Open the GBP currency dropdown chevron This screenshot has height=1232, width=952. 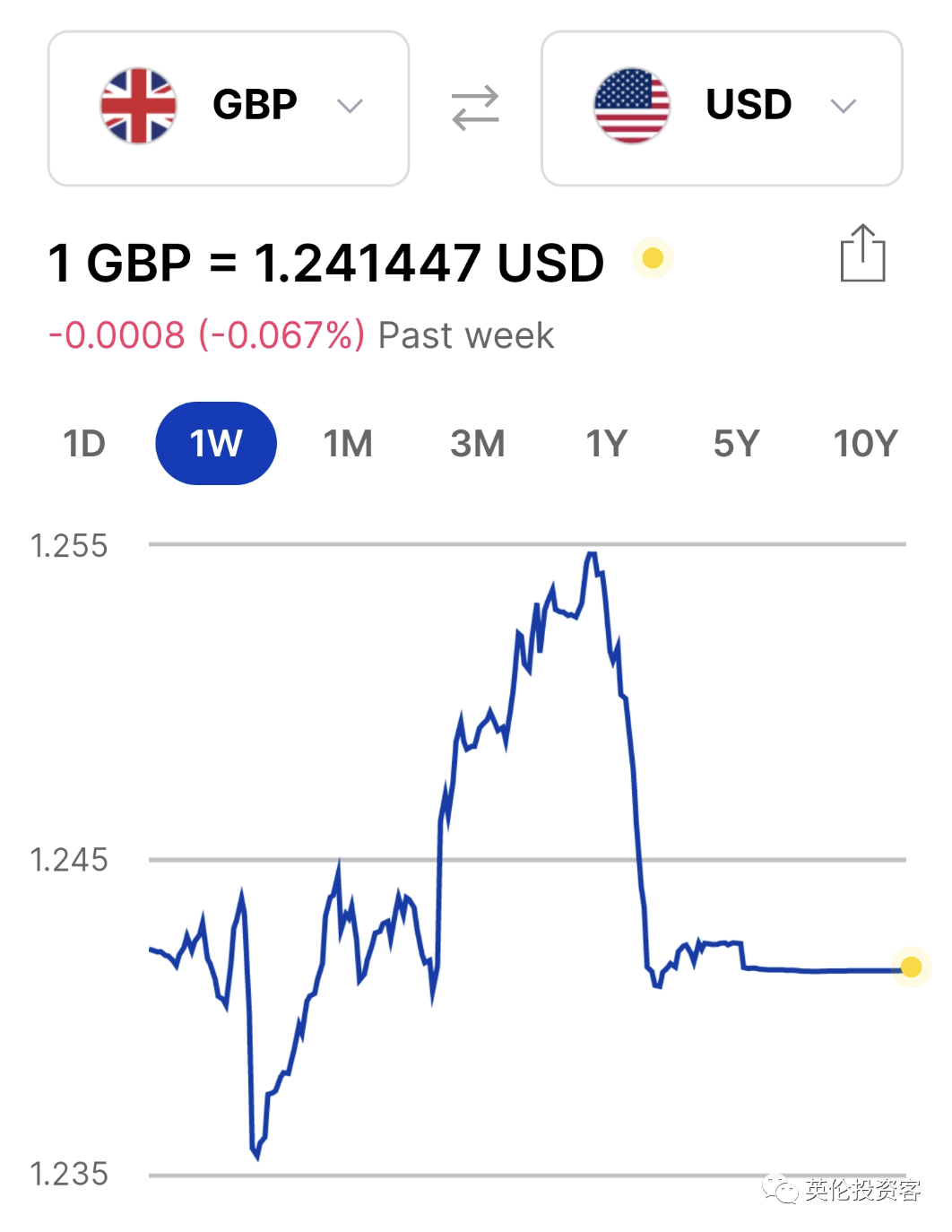pyautogui.click(x=350, y=106)
